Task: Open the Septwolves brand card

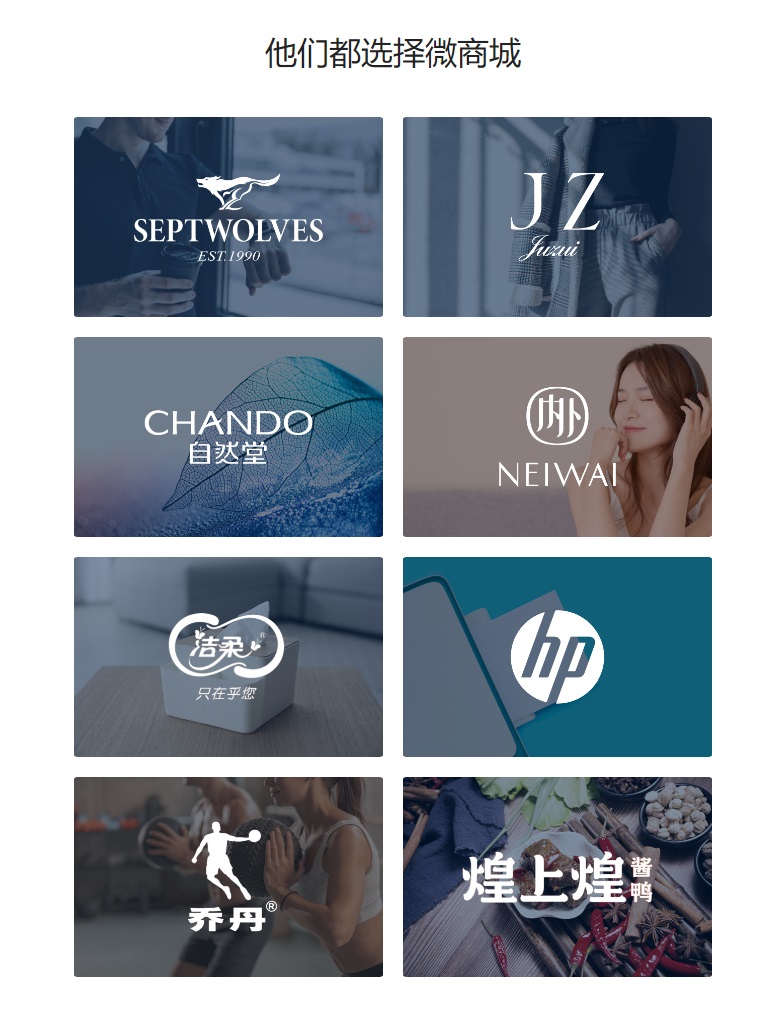Action: click(228, 217)
